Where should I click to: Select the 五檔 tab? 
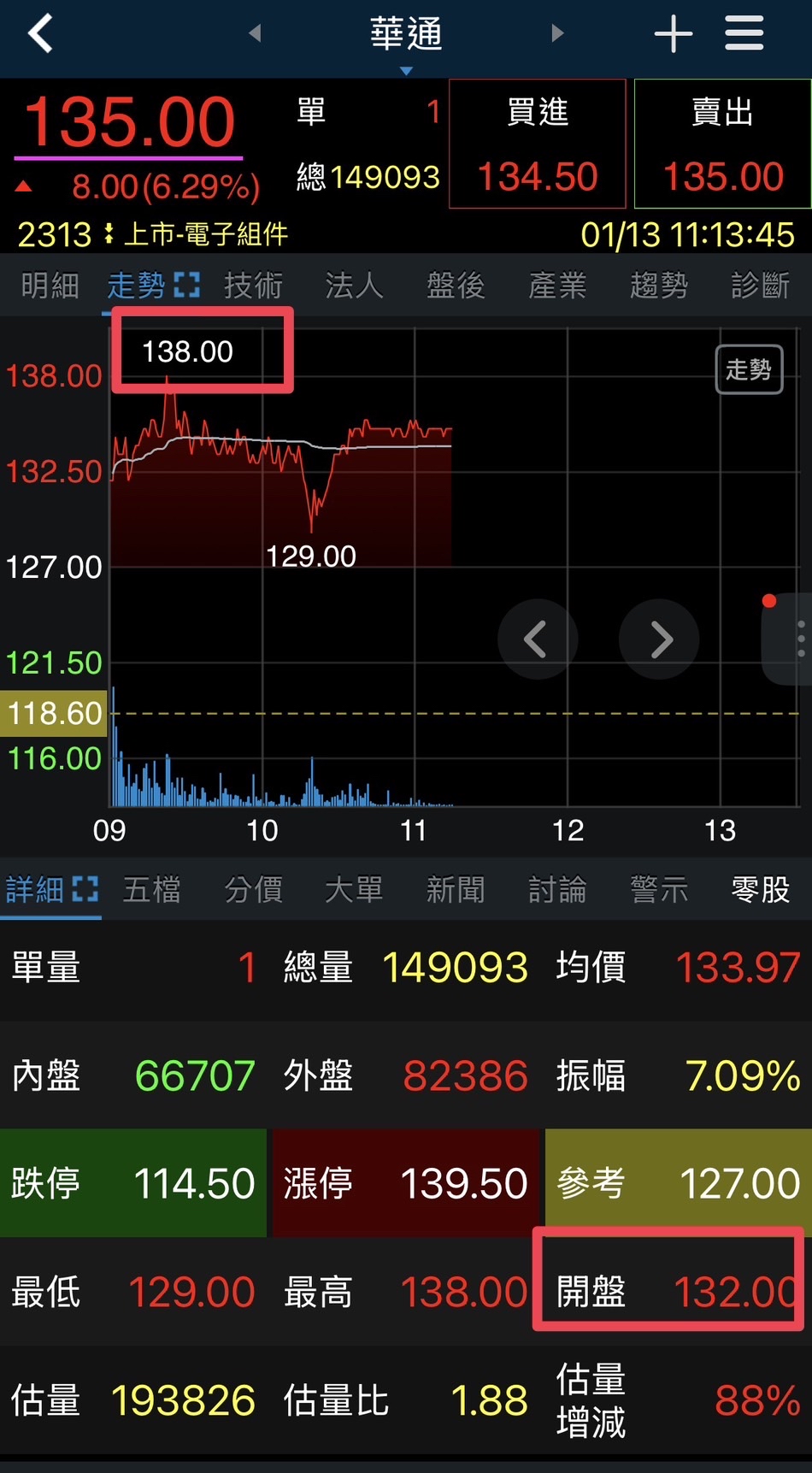pos(151,890)
